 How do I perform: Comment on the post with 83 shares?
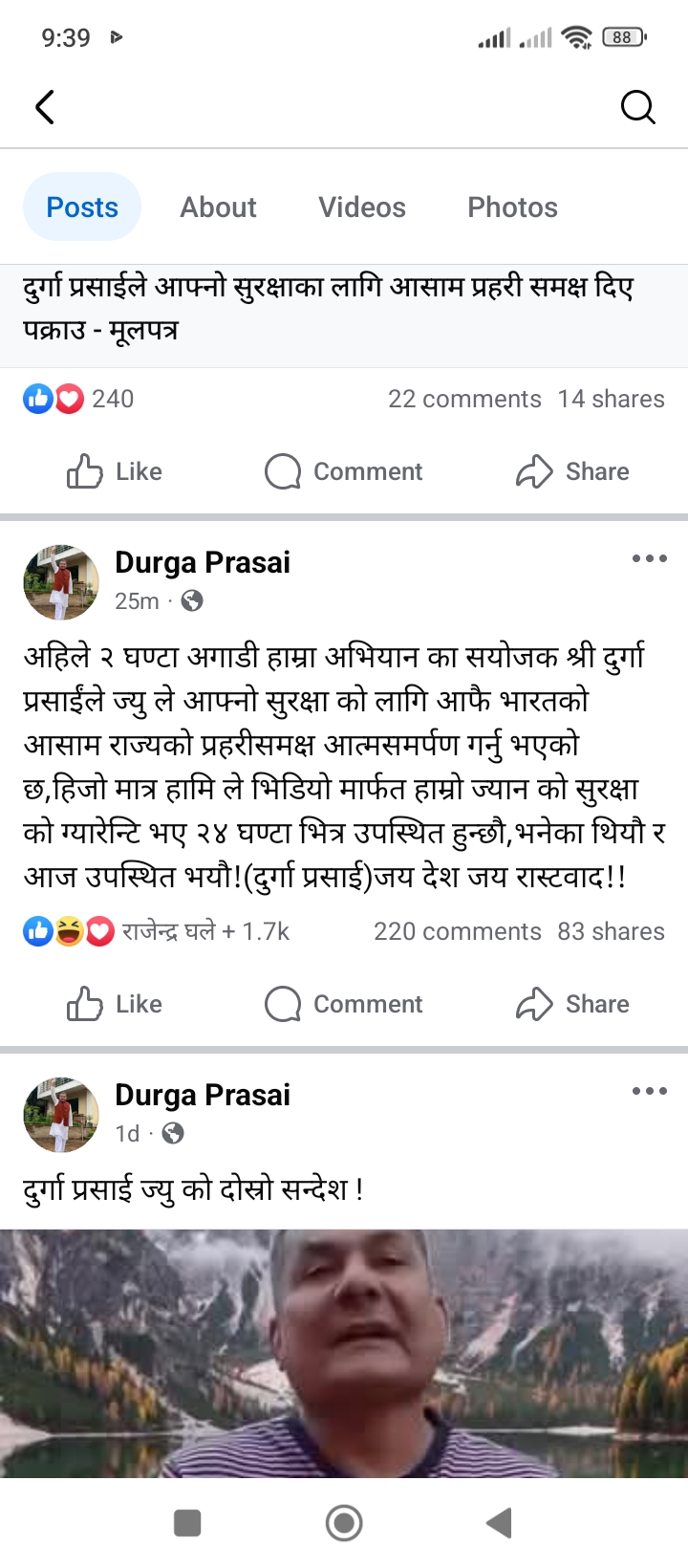point(344,1004)
